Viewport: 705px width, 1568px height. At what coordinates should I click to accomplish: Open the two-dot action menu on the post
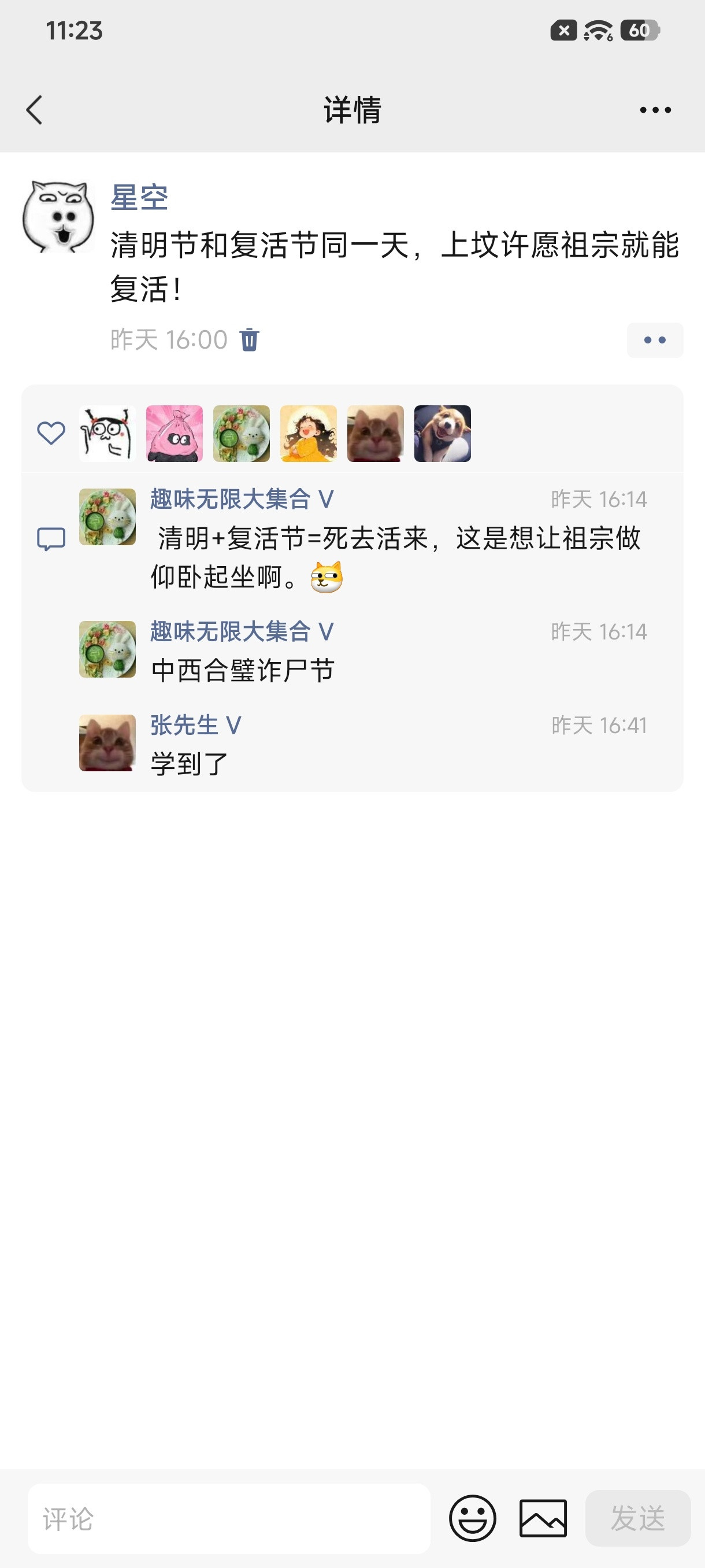655,341
